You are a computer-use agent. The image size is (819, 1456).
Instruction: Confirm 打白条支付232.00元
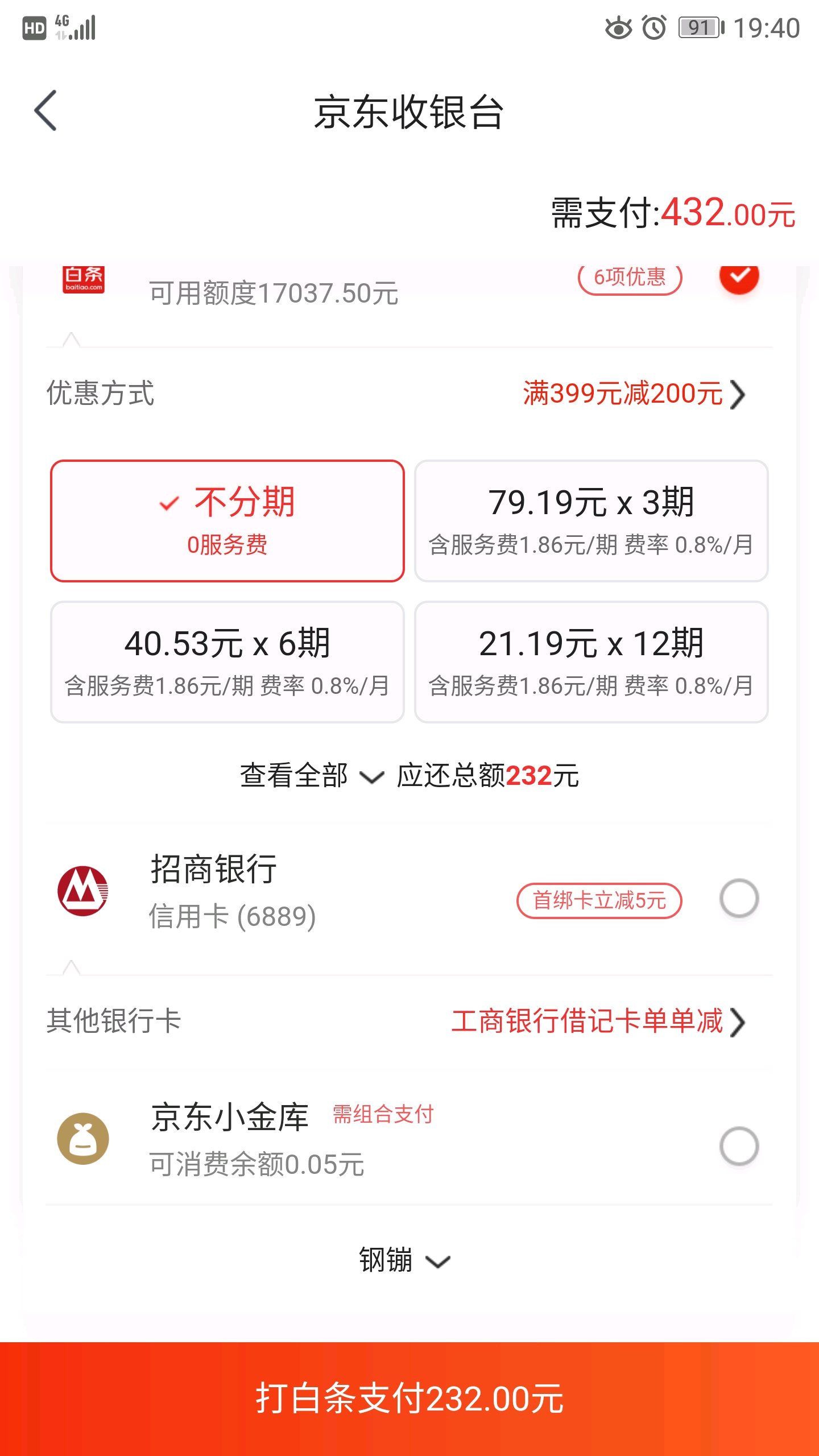409,1399
